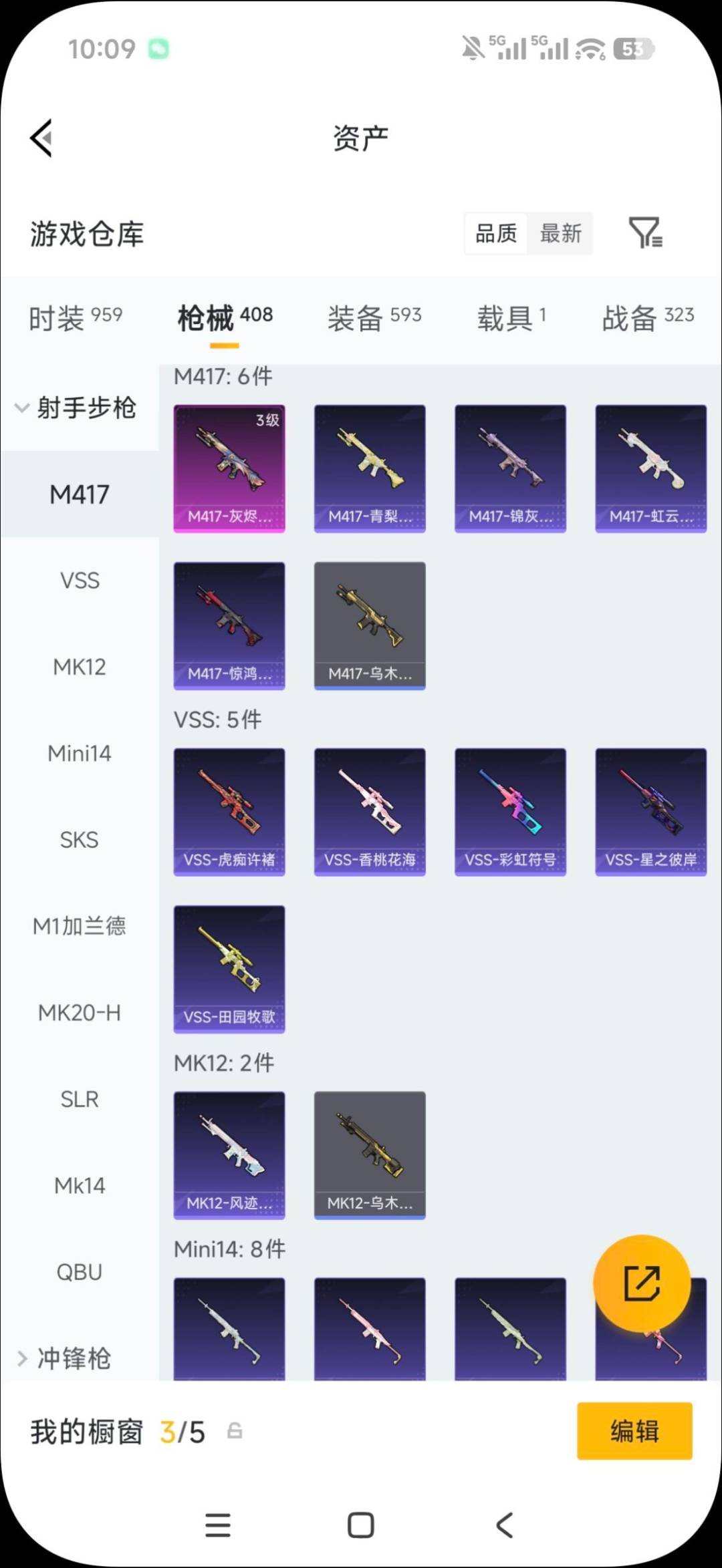Open the filter icon next to 最新
The image size is (722, 1568).
tap(645, 233)
